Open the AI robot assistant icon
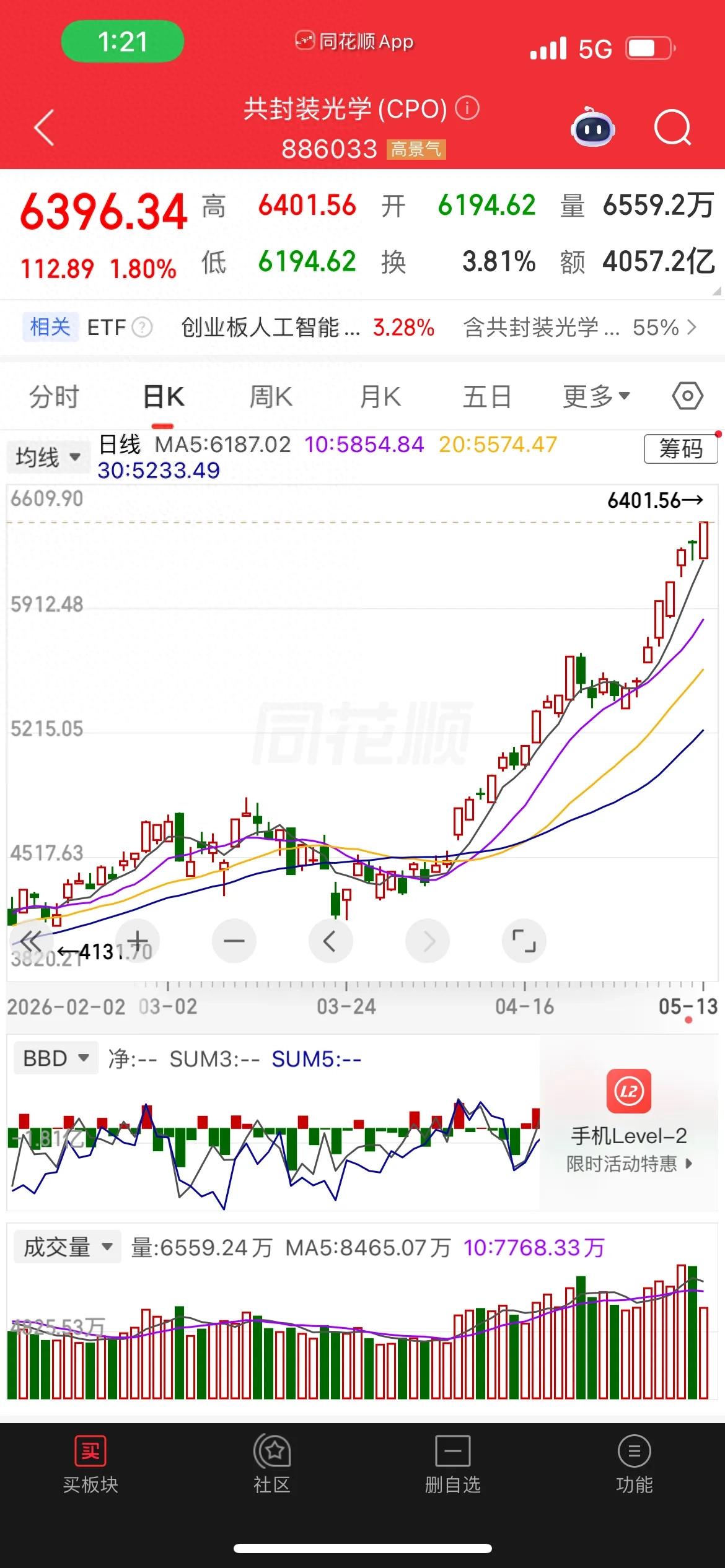Image resolution: width=725 pixels, height=1568 pixels. [x=592, y=127]
